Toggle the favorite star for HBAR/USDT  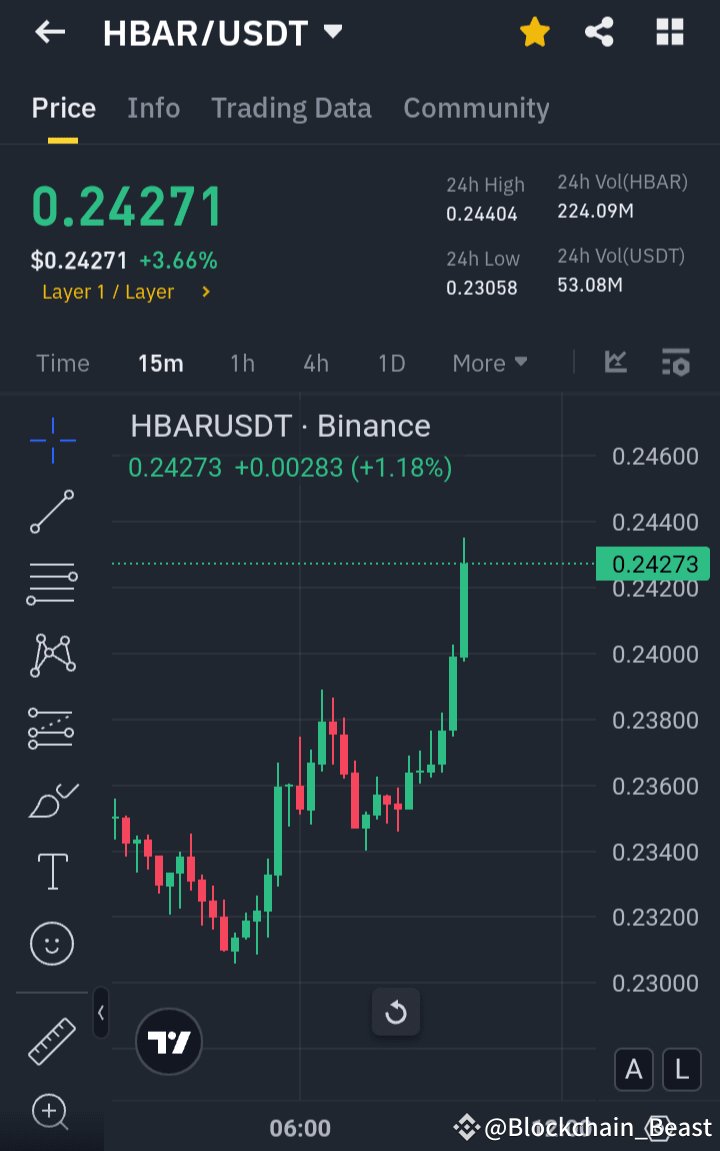[535, 32]
